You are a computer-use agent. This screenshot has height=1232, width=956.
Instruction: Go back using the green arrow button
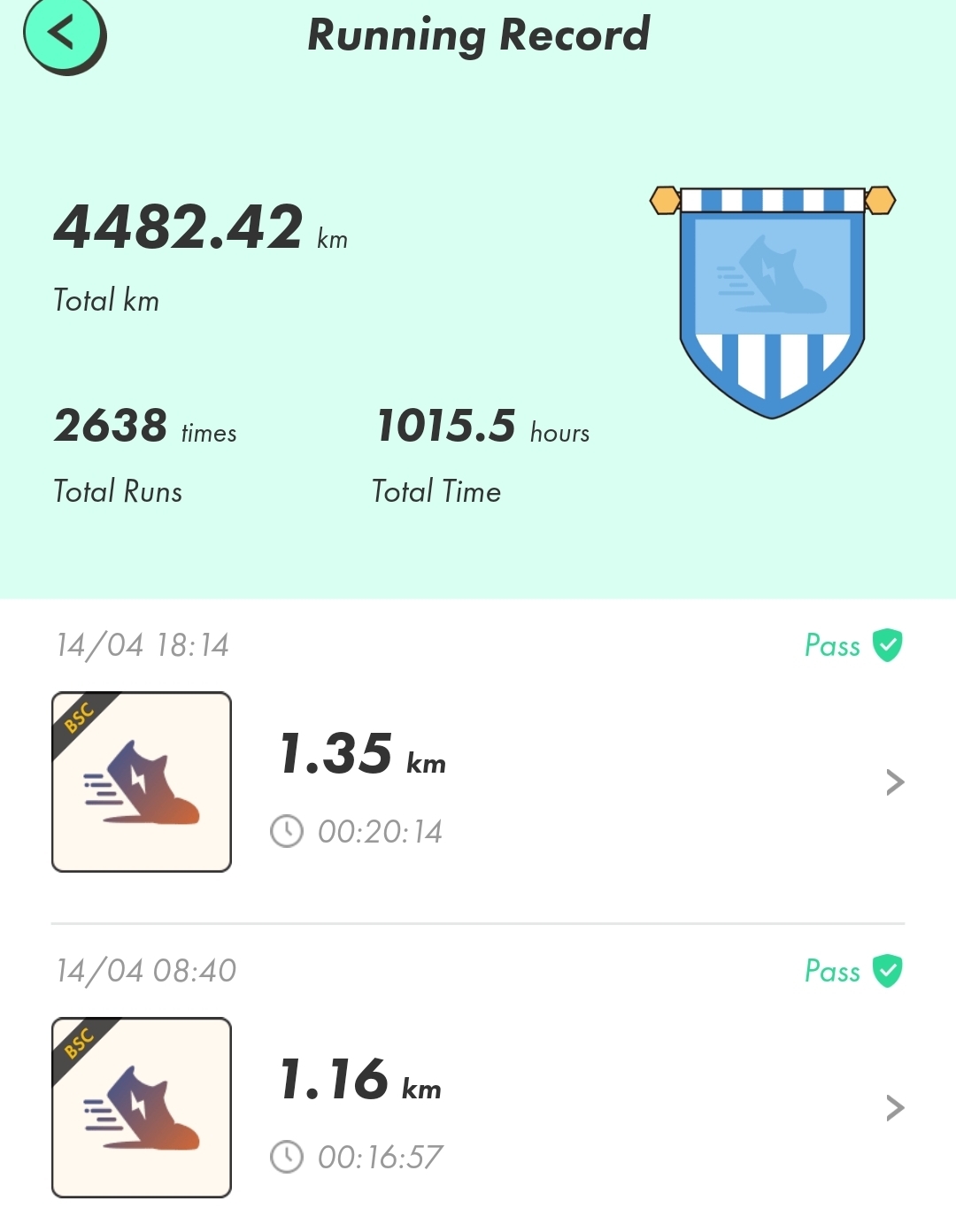click(63, 35)
